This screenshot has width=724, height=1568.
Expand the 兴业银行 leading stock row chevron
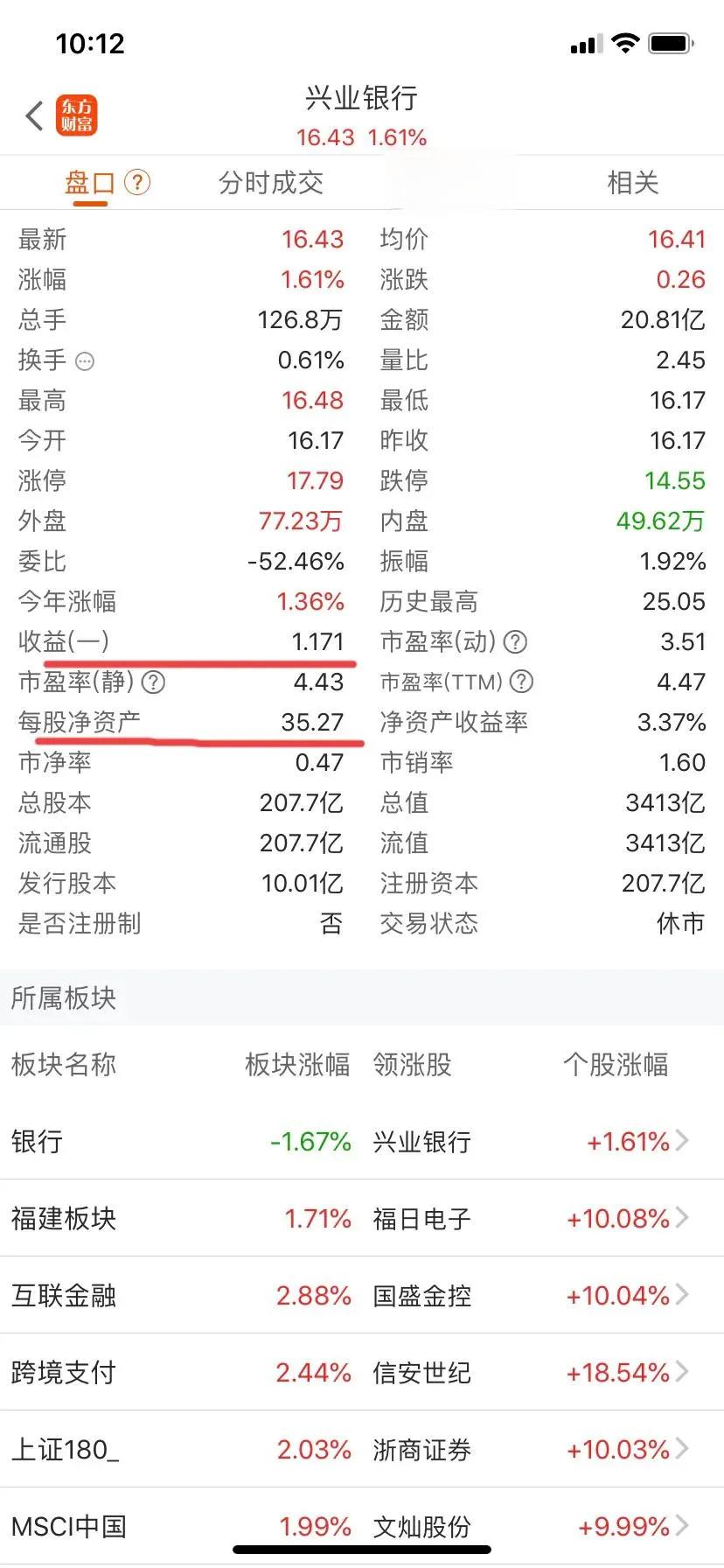click(680, 1141)
